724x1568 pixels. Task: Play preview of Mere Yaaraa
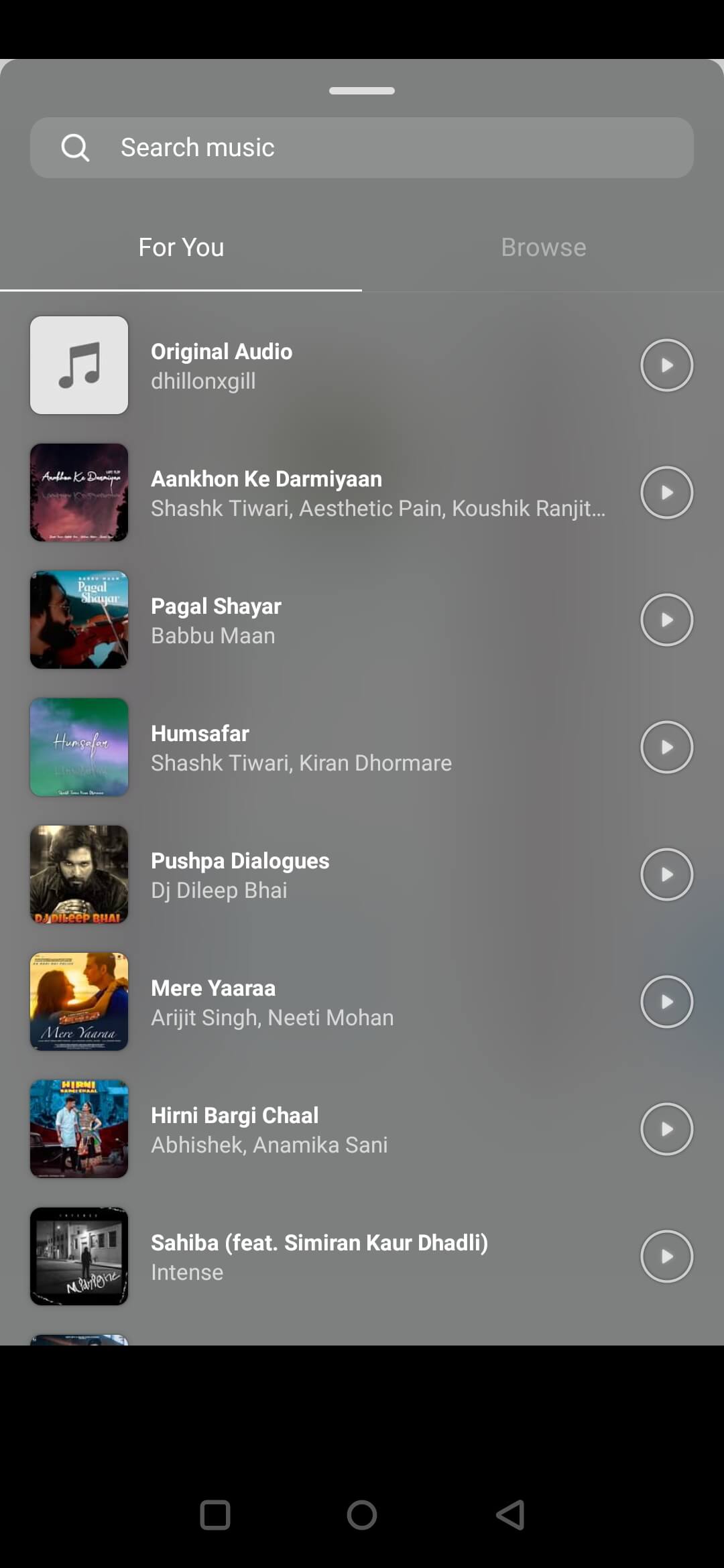click(666, 1002)
